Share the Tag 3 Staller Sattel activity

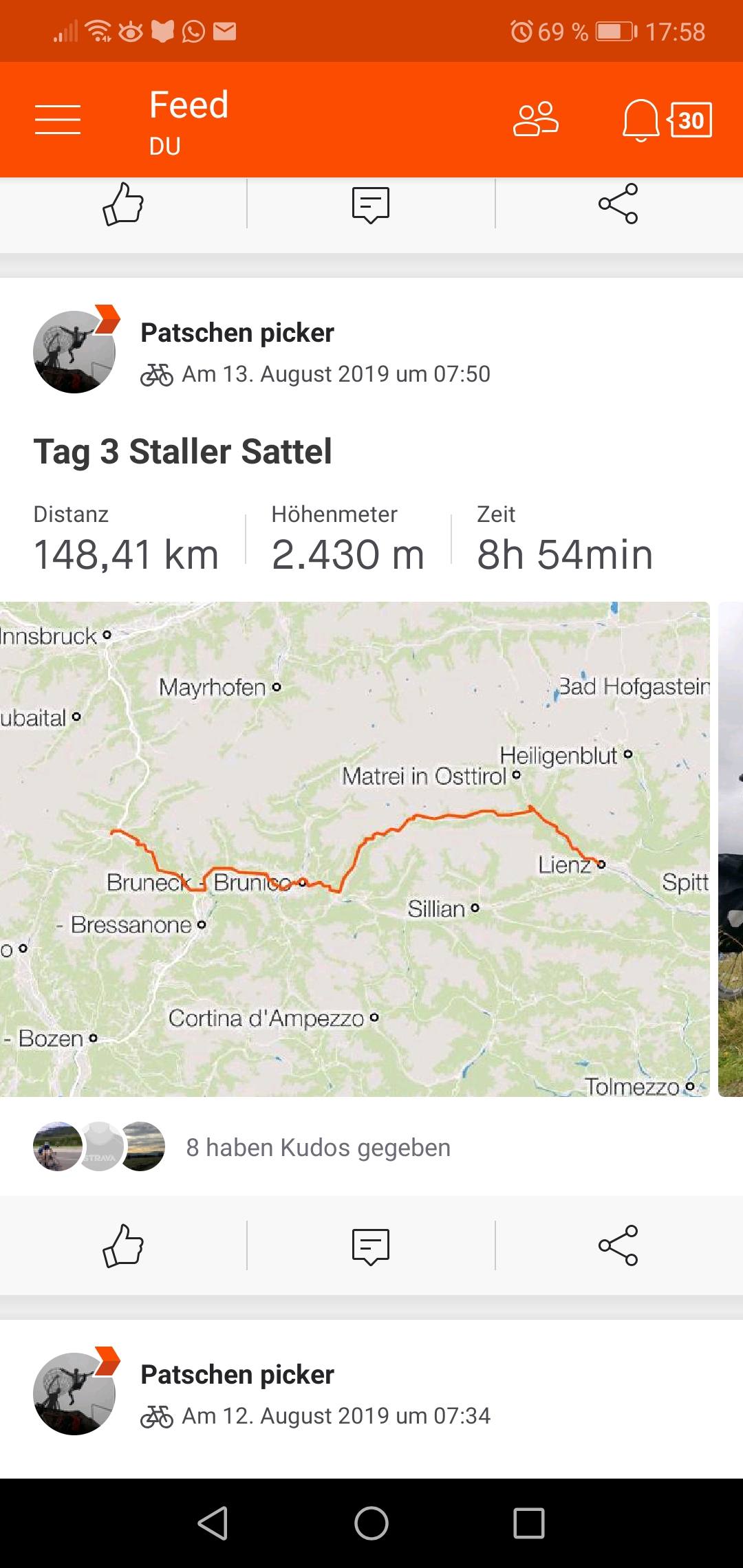point(618,1245)
